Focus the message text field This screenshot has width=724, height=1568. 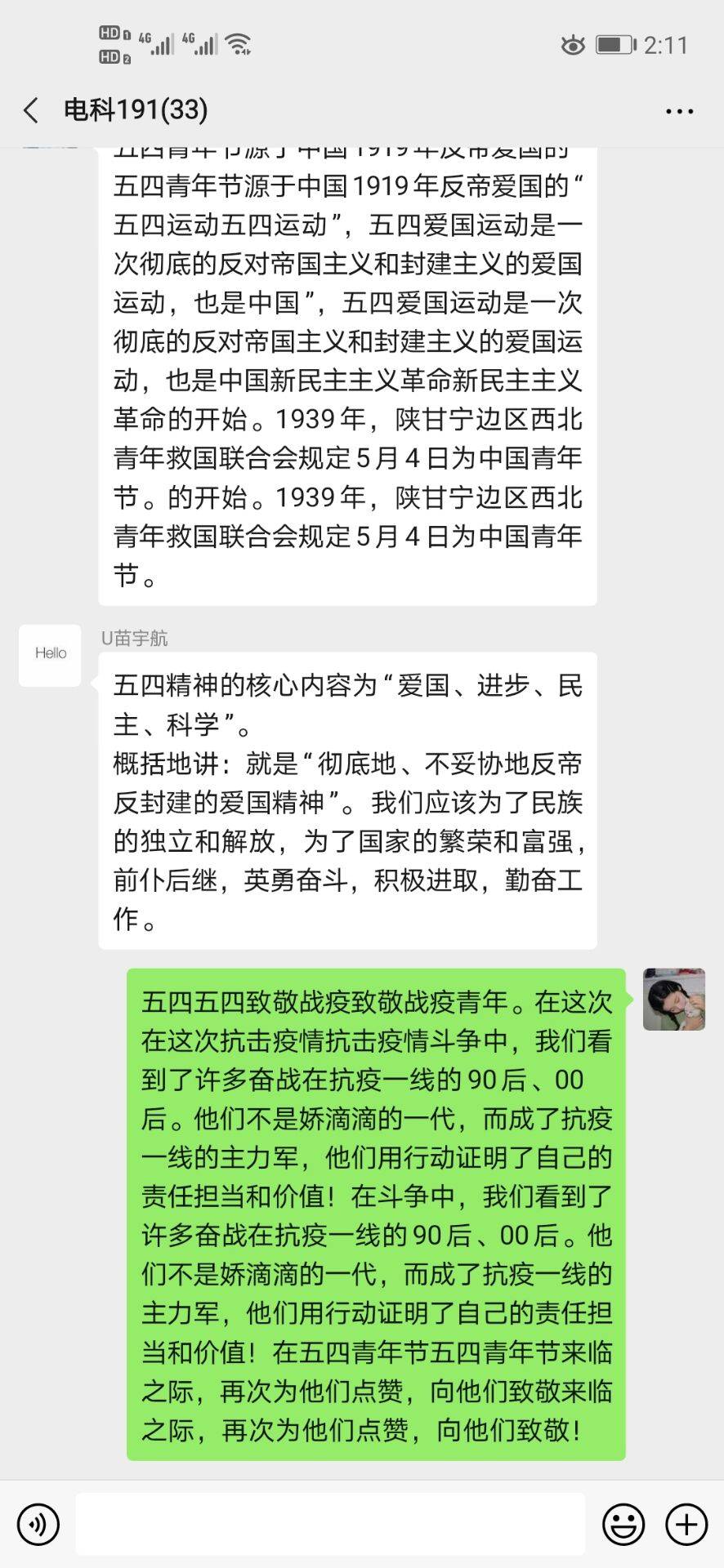[330, 1524]
